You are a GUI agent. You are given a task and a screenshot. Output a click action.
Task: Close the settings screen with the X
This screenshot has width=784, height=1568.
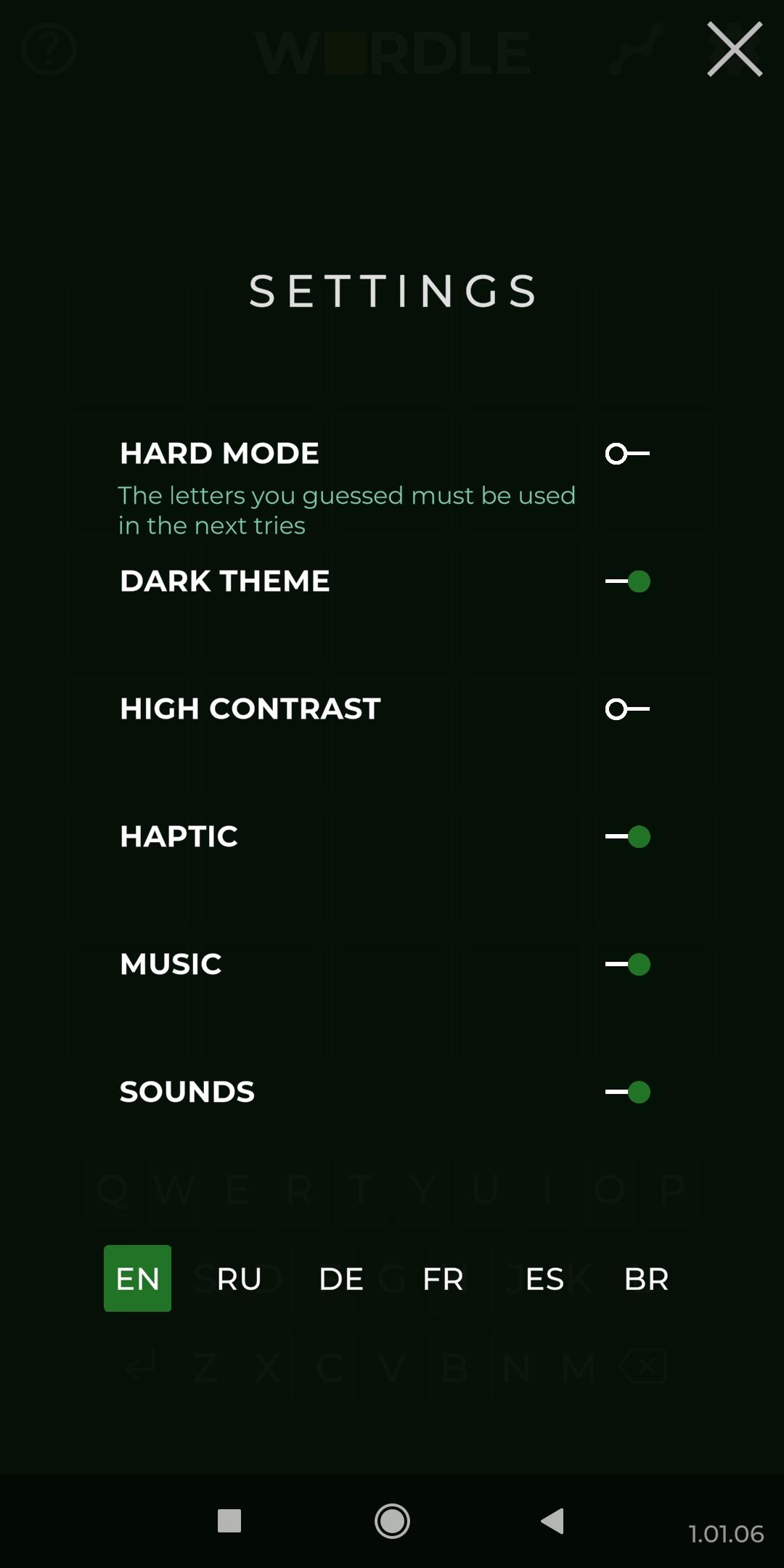point(734,49)
